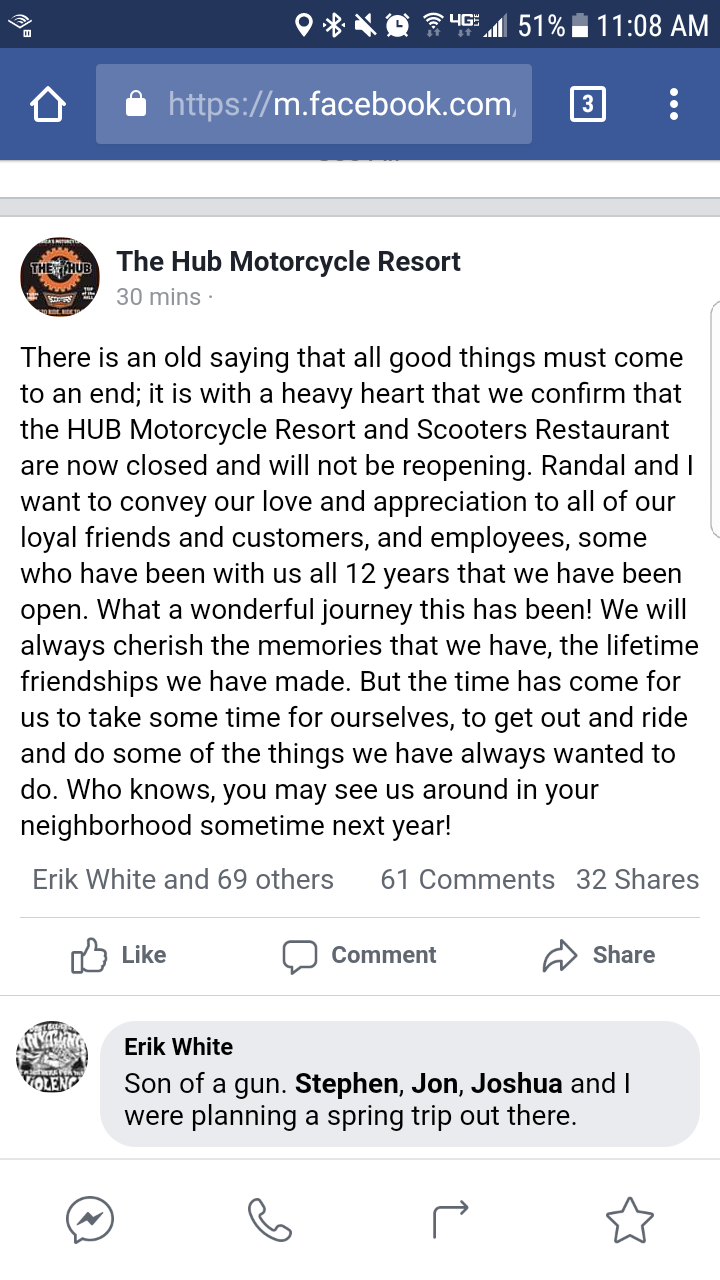This screenshot has width=720, height=1280.
Task: View the 32 Shares
Action: pos(637,880)
